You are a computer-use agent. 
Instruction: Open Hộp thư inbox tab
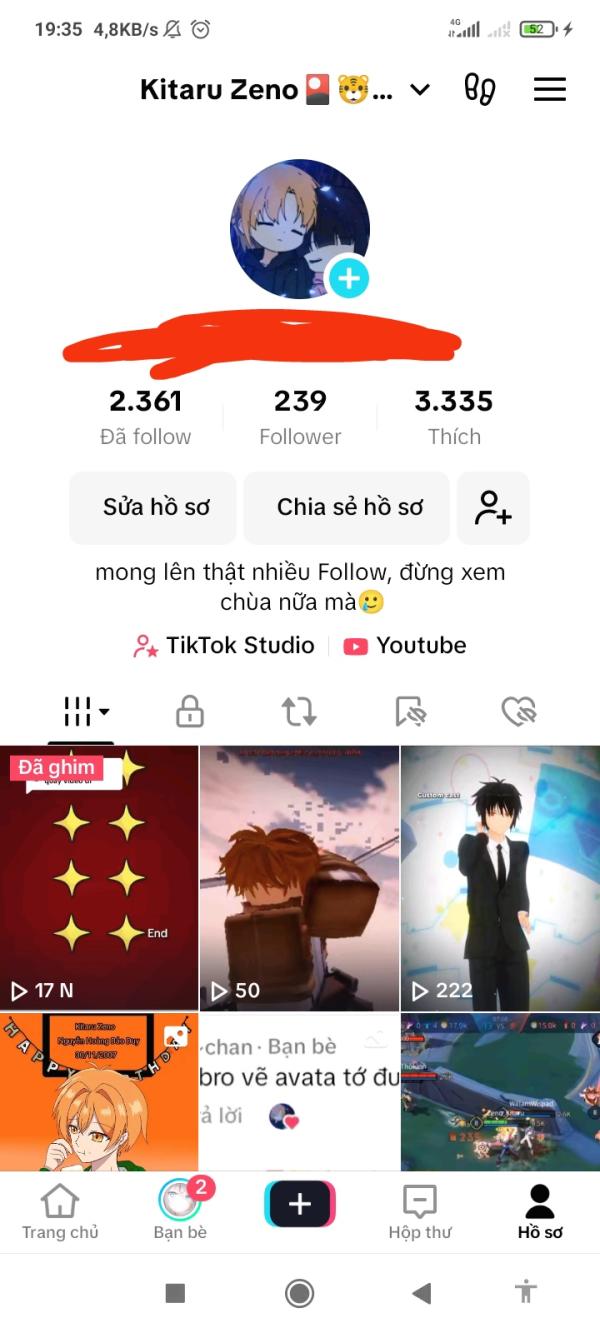(x=420, y=1211)
